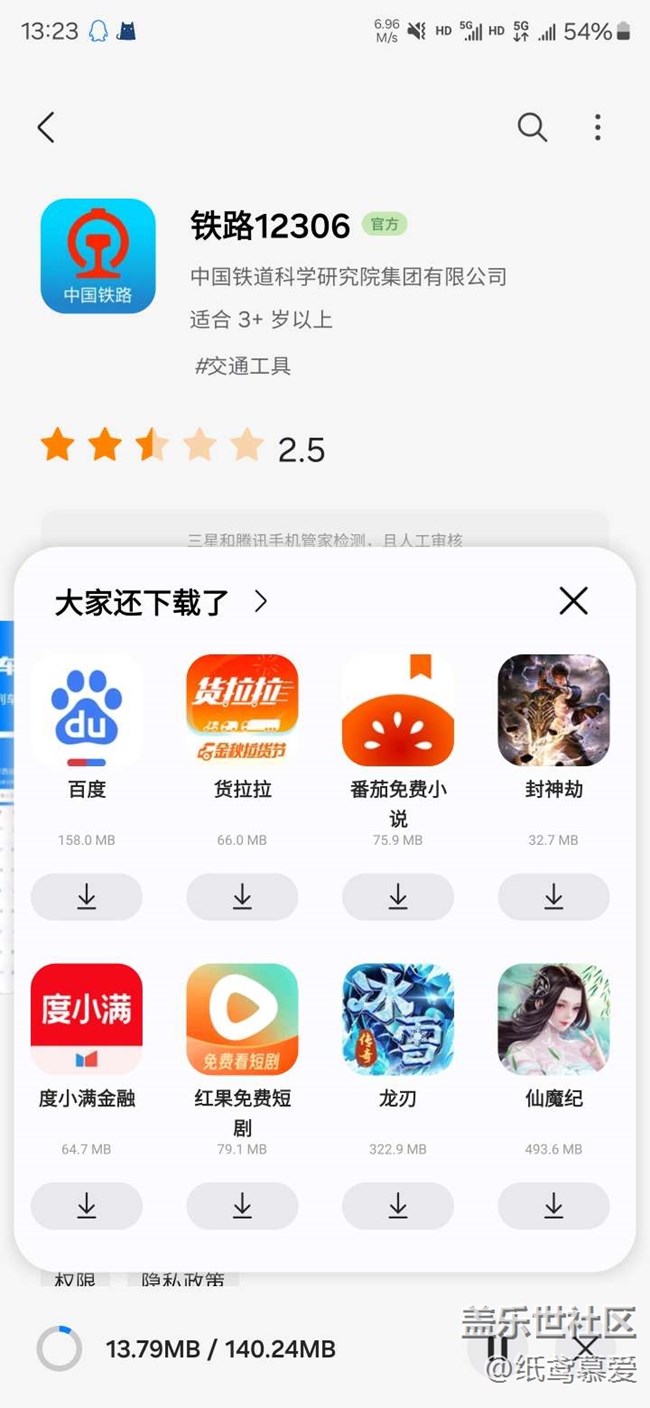The image size is (650, 1408).
Task: Download the 货拉拉 app
Action: pyautogui.click(x=242, y=896)
